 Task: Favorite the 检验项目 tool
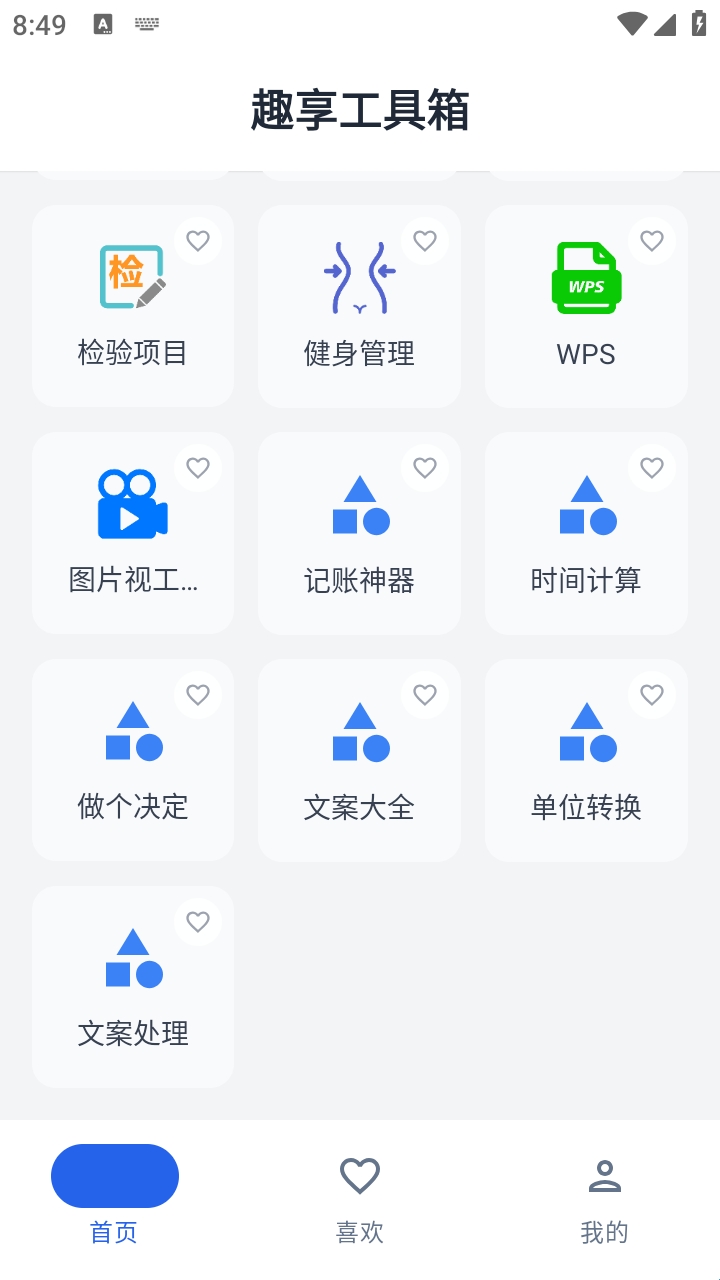[x=198, y=241]
